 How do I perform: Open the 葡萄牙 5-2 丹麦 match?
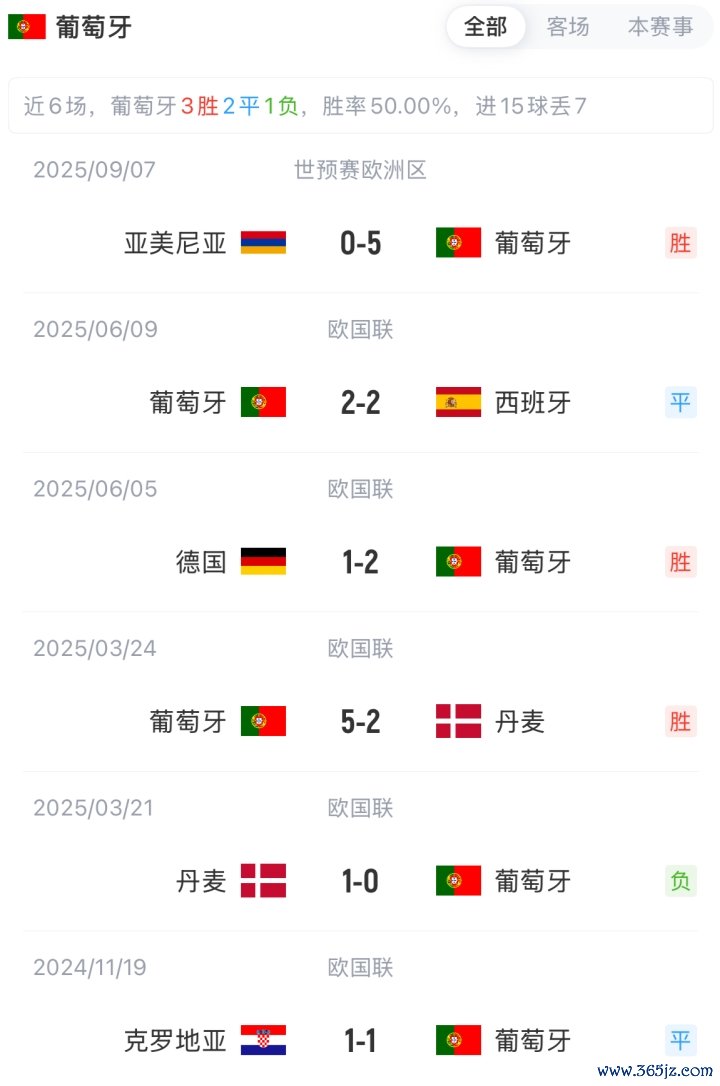(x=360, y=722)
